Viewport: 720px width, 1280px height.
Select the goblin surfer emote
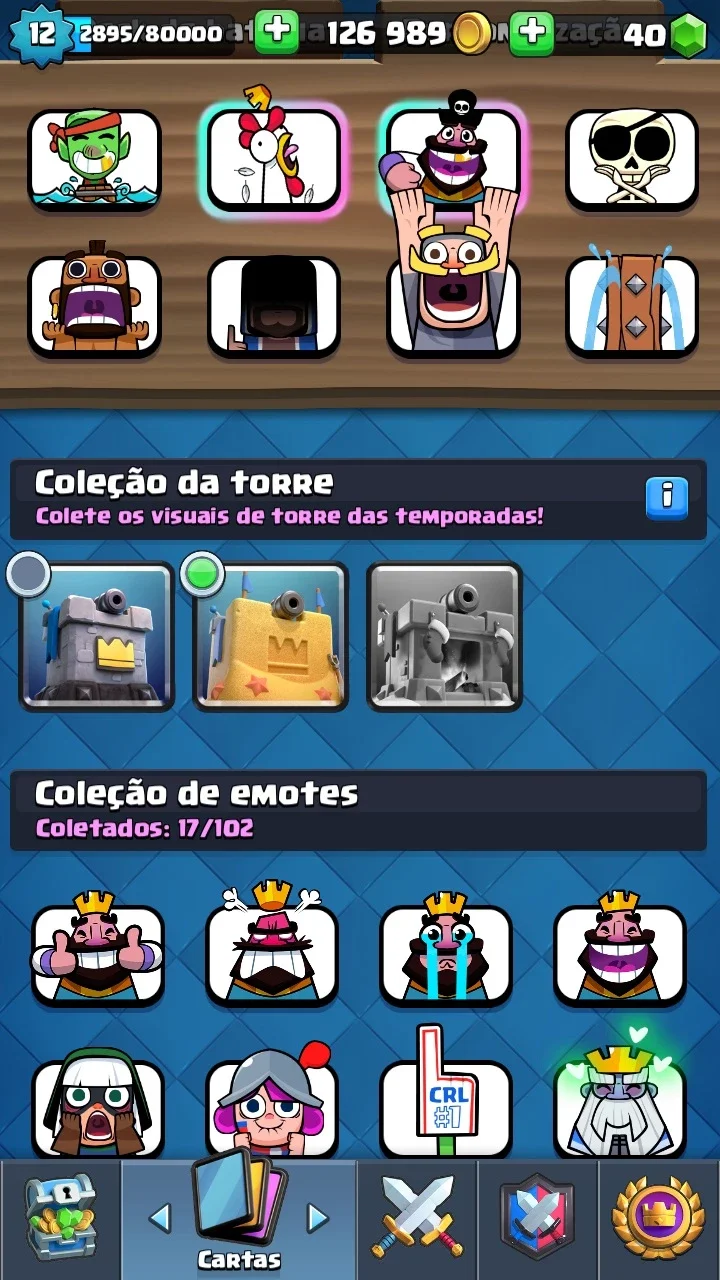coord(94,158)
